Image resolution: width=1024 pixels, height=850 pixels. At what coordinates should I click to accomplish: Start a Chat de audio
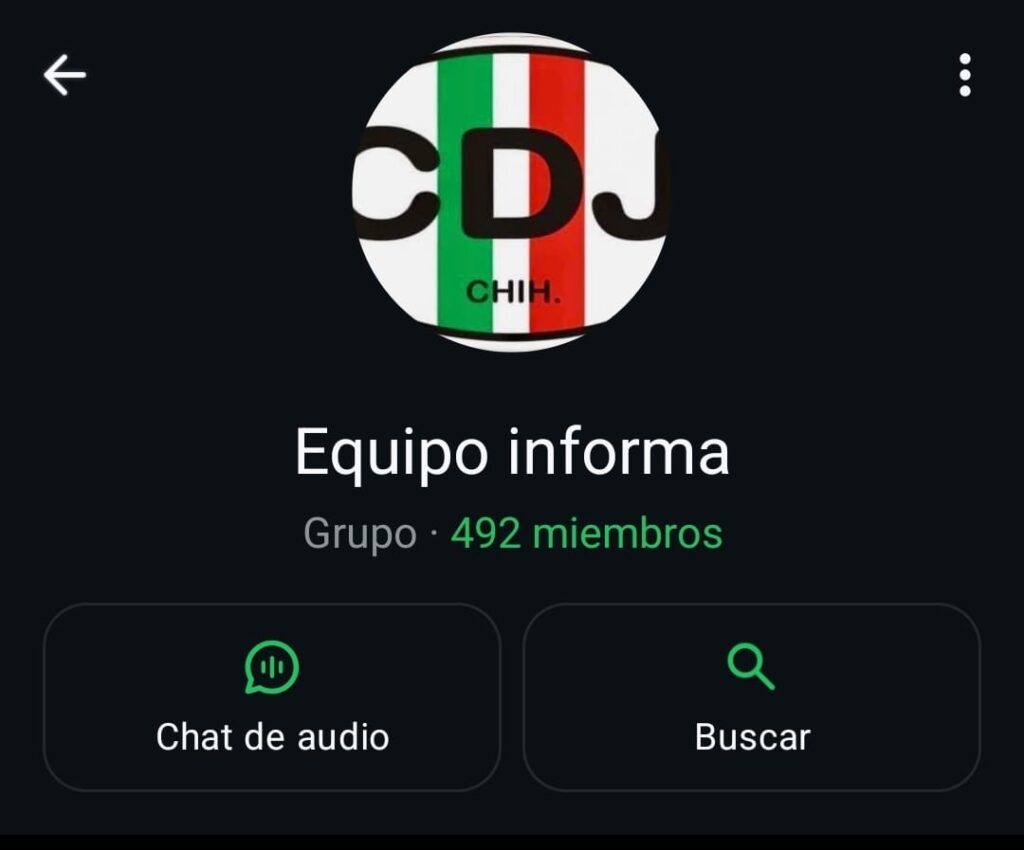272,697
